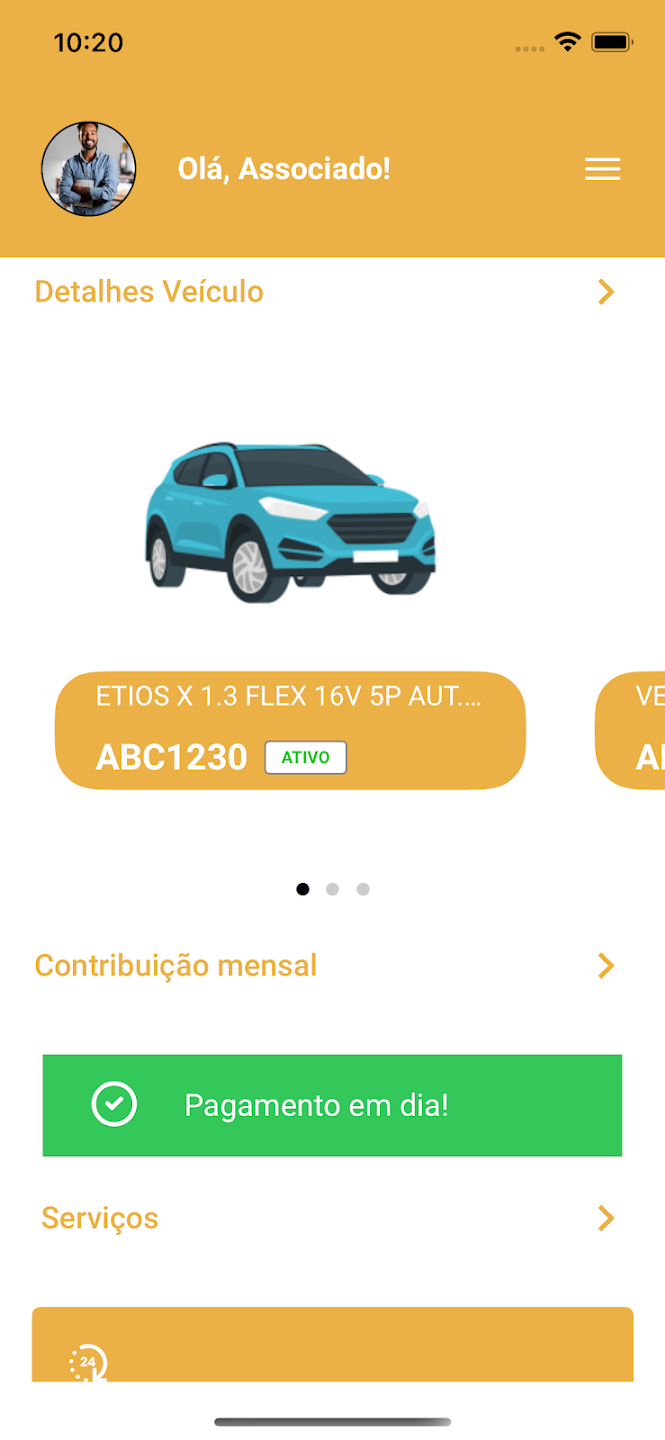Tap the Pagamento em dia banner
The height and width of the screenshot is (1440, 665).
[332, 1105]
